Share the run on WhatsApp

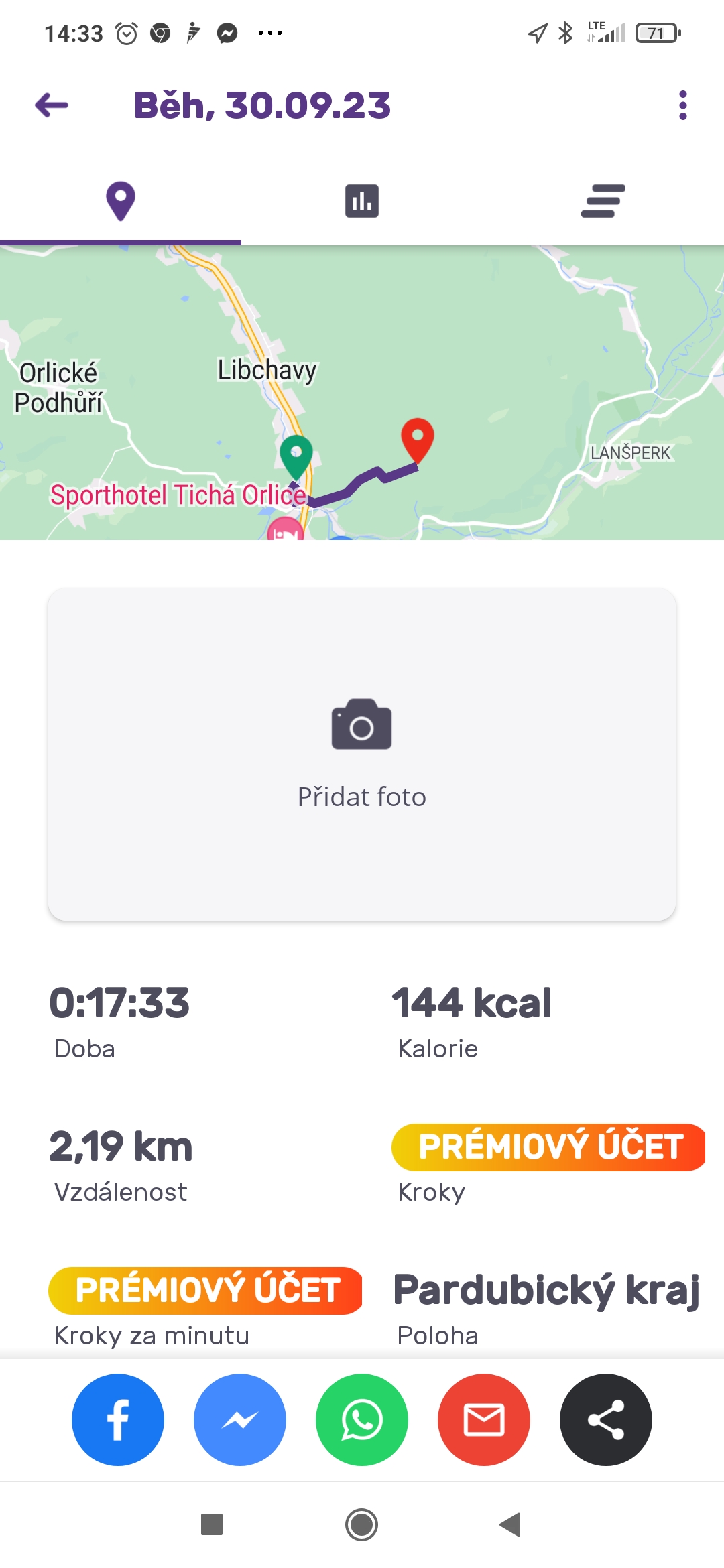pyautogui.click(x=362, y=1420)
